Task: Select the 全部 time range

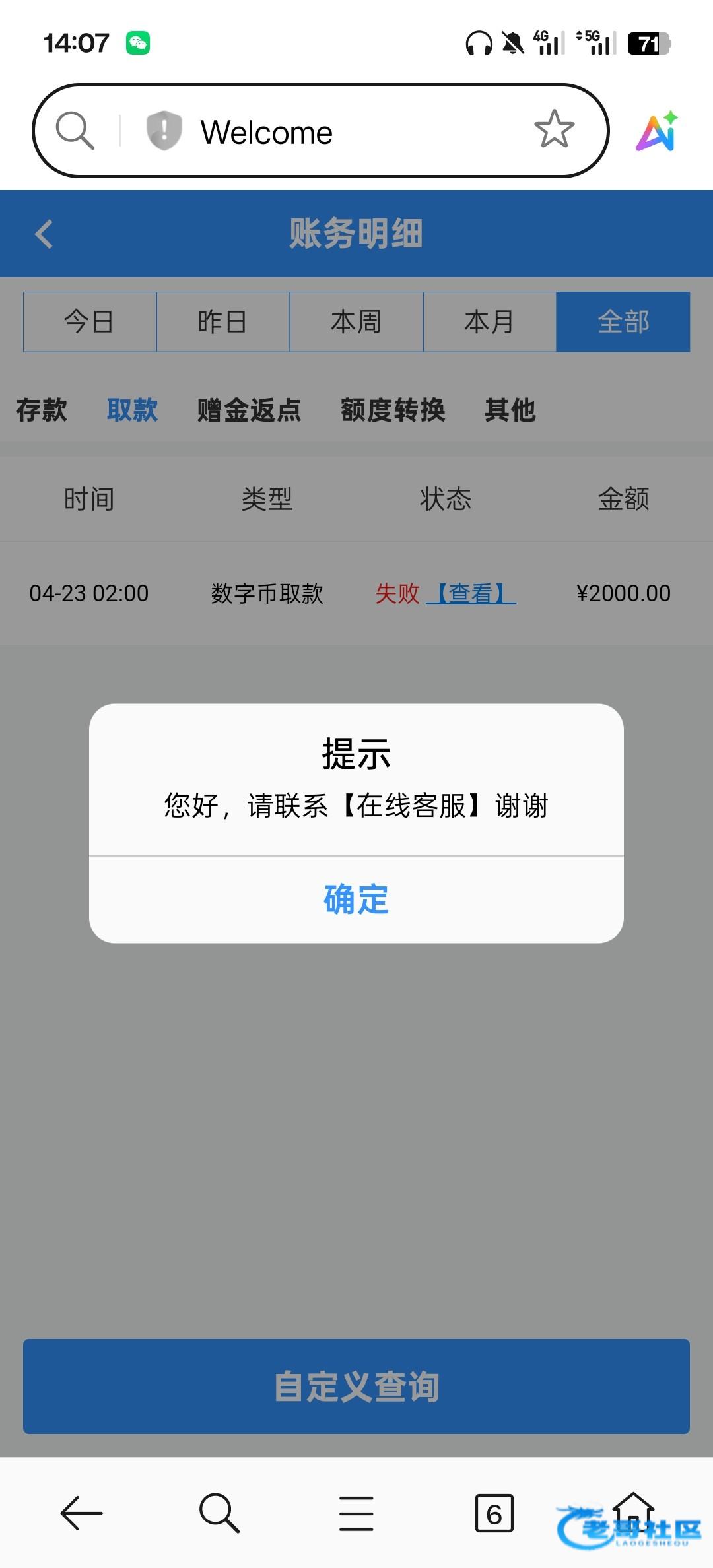Action: [623, 322]
